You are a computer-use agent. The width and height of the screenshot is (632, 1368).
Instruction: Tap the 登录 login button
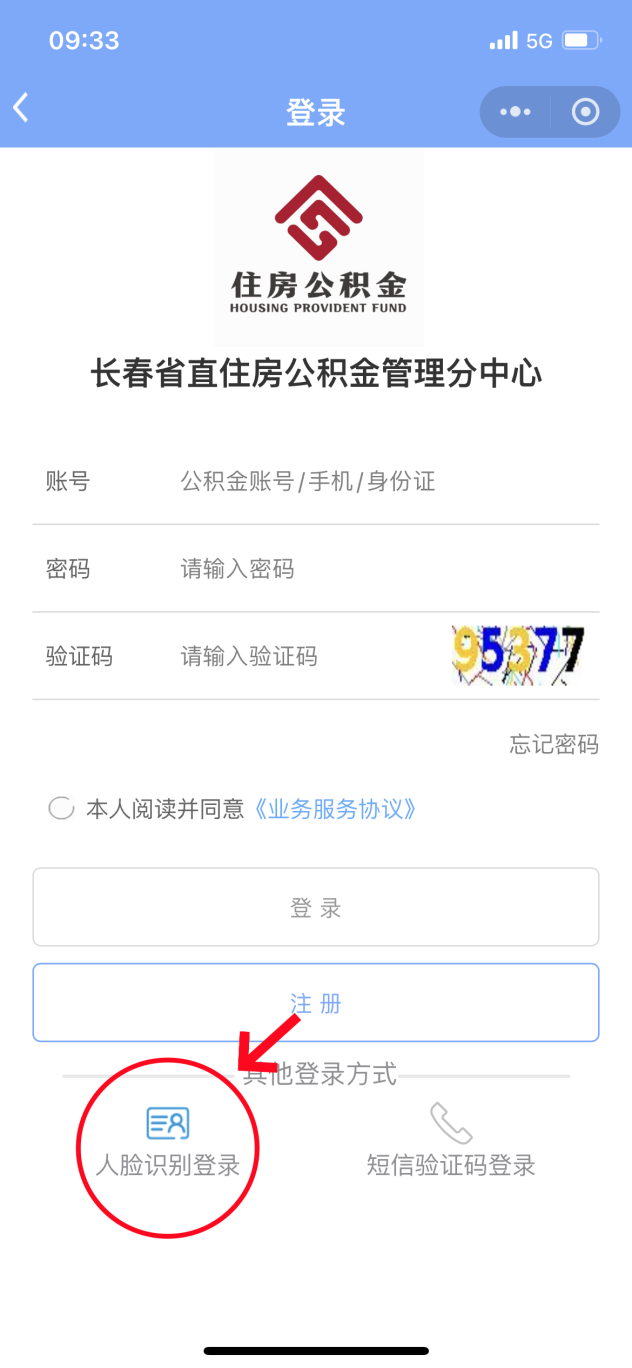pos(316,907)
